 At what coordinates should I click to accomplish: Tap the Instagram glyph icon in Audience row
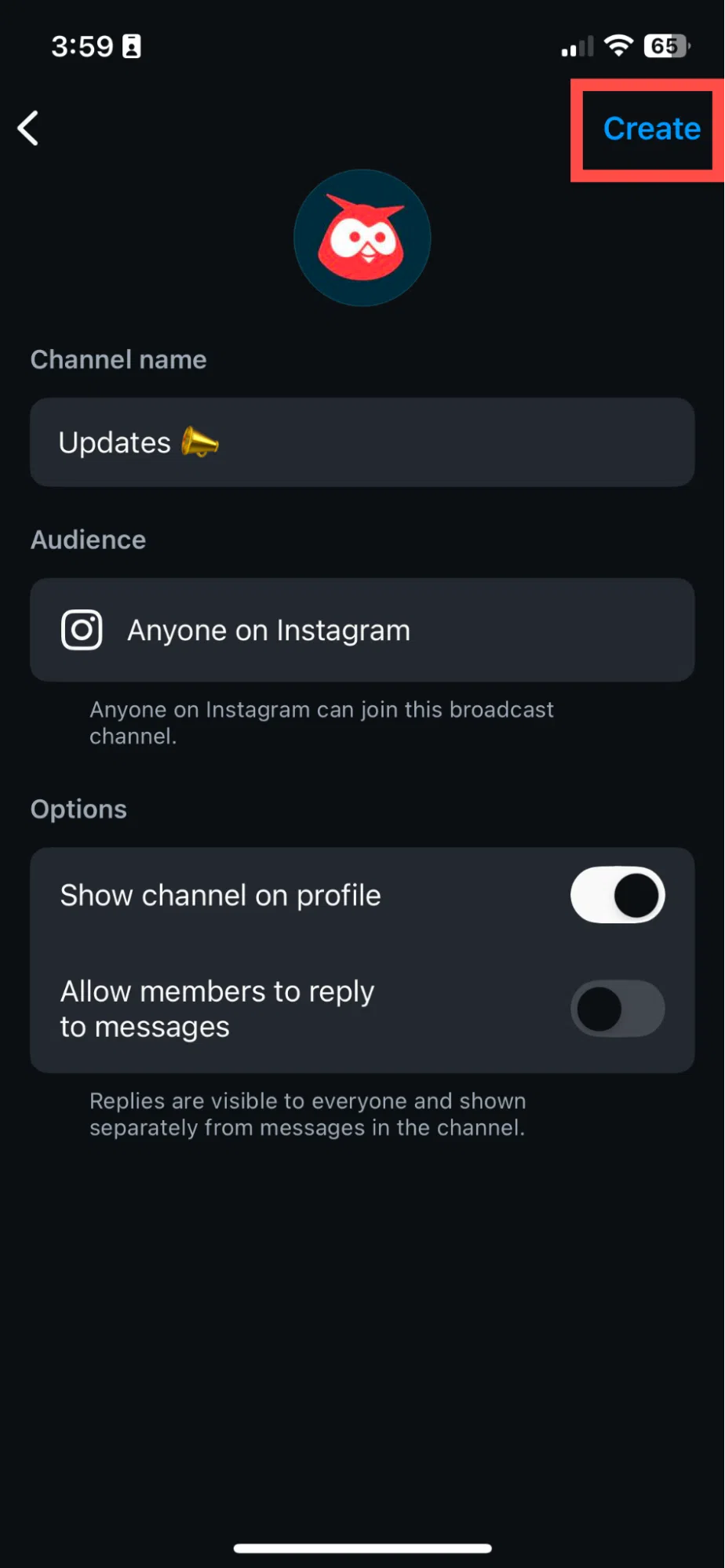81,630
